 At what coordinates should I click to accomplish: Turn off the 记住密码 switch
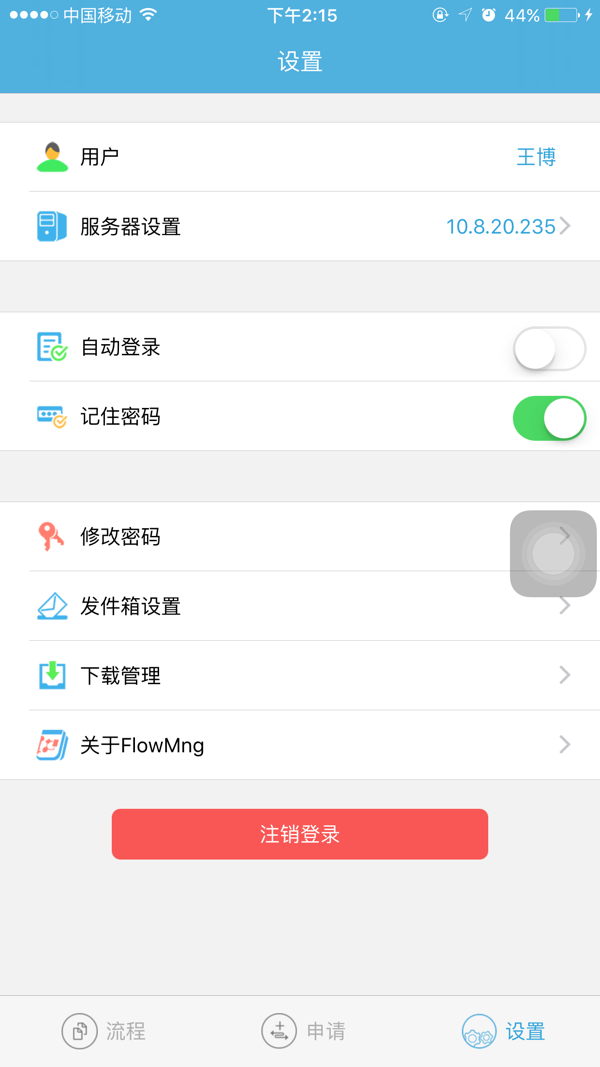click(x=549, y=418)
